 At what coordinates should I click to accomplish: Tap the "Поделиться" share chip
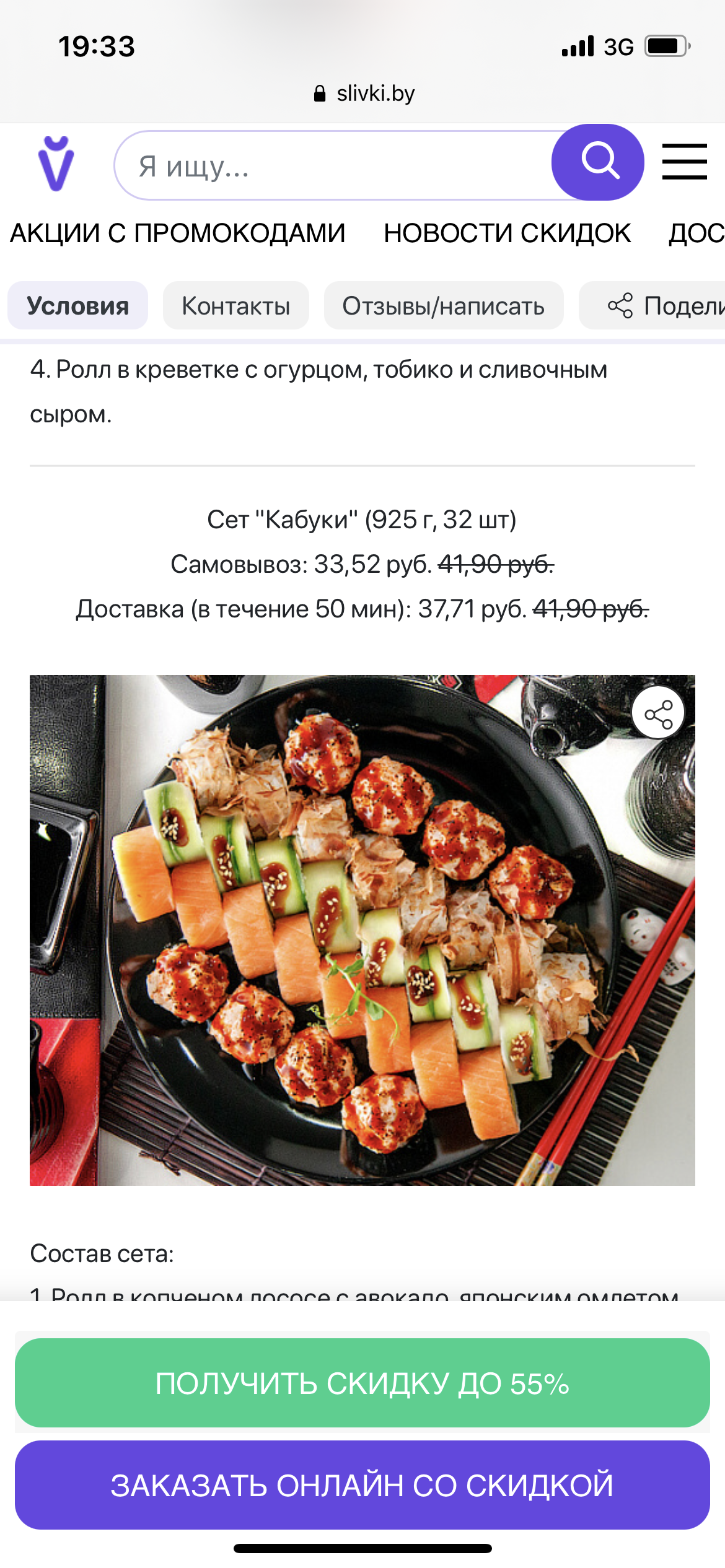point(663,306)
